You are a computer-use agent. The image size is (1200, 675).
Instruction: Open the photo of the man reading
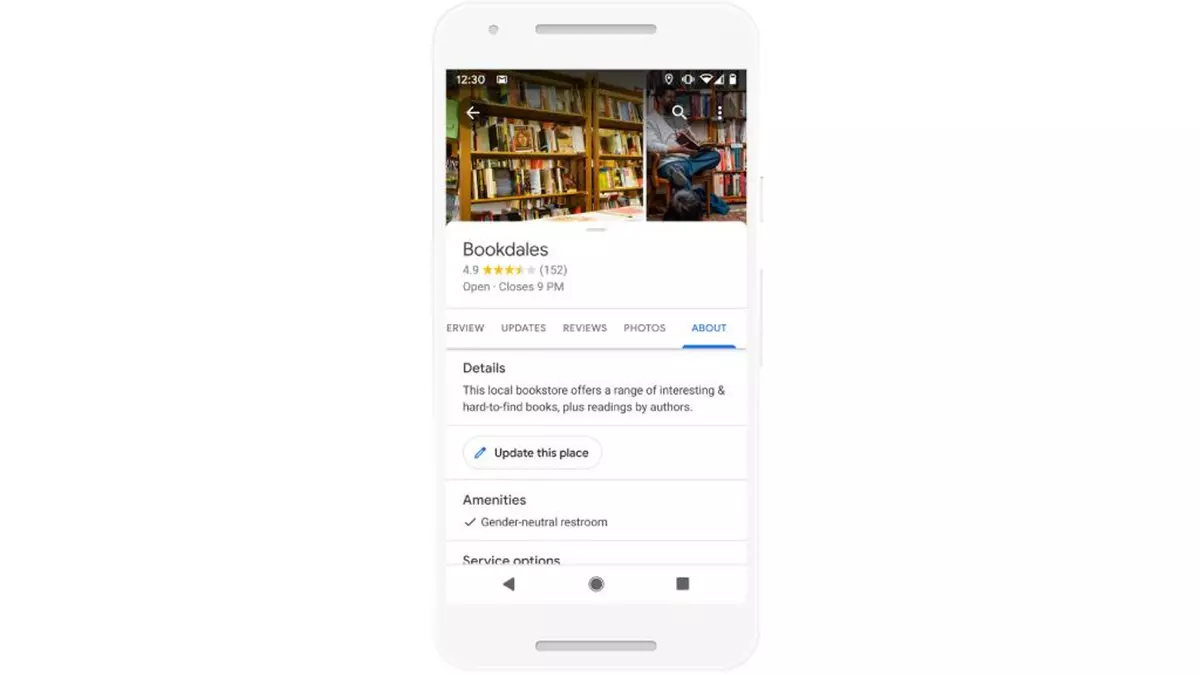click(696, 170)
